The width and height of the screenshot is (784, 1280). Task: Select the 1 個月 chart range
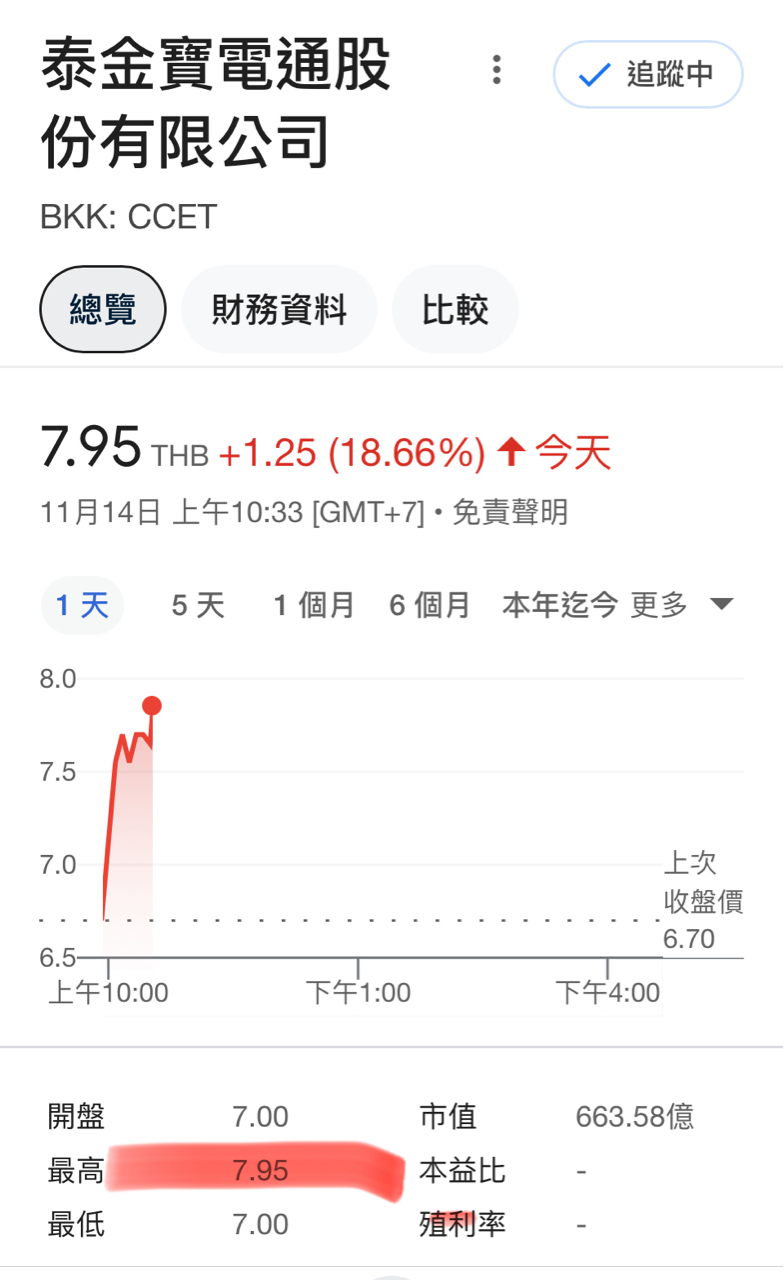314,605
